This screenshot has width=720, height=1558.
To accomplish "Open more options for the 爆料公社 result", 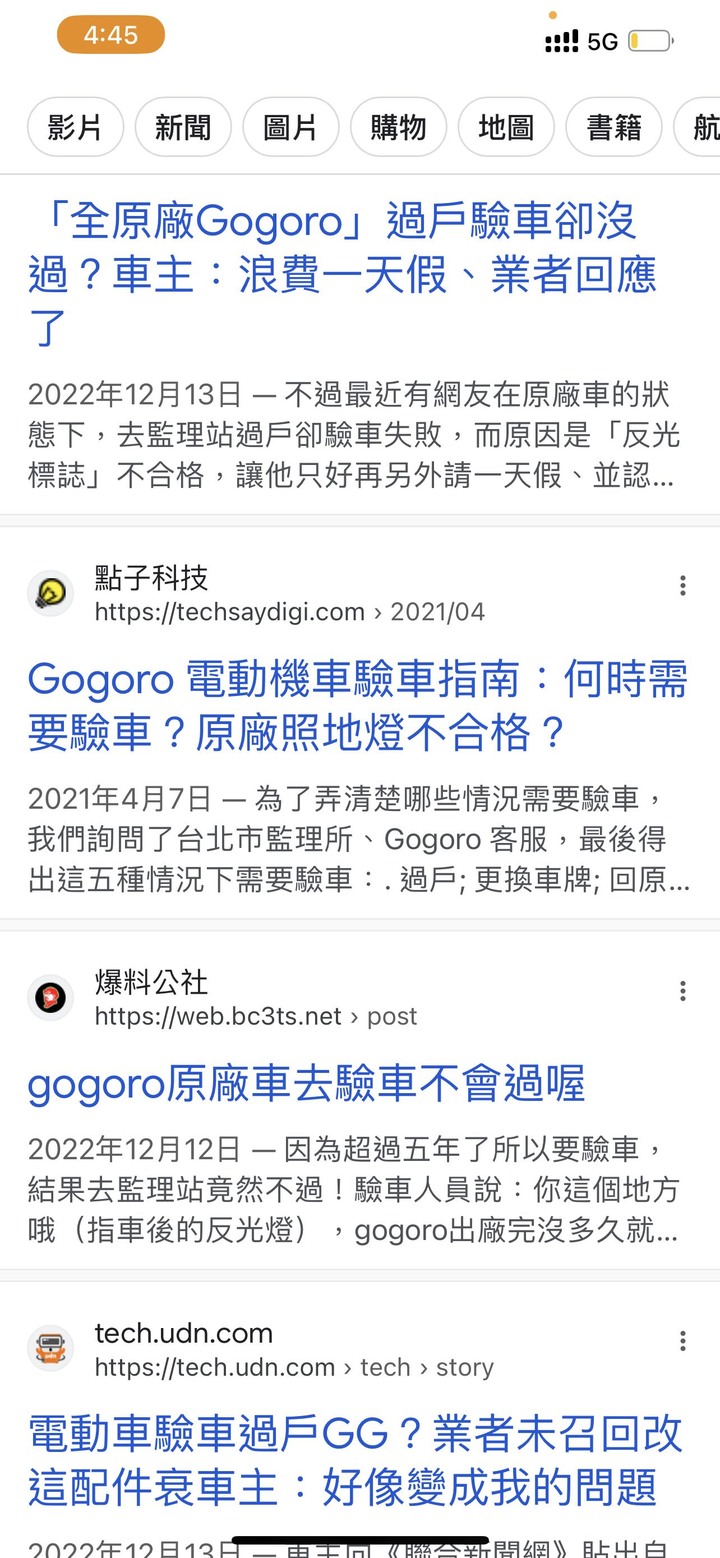I will coord(682,991).
